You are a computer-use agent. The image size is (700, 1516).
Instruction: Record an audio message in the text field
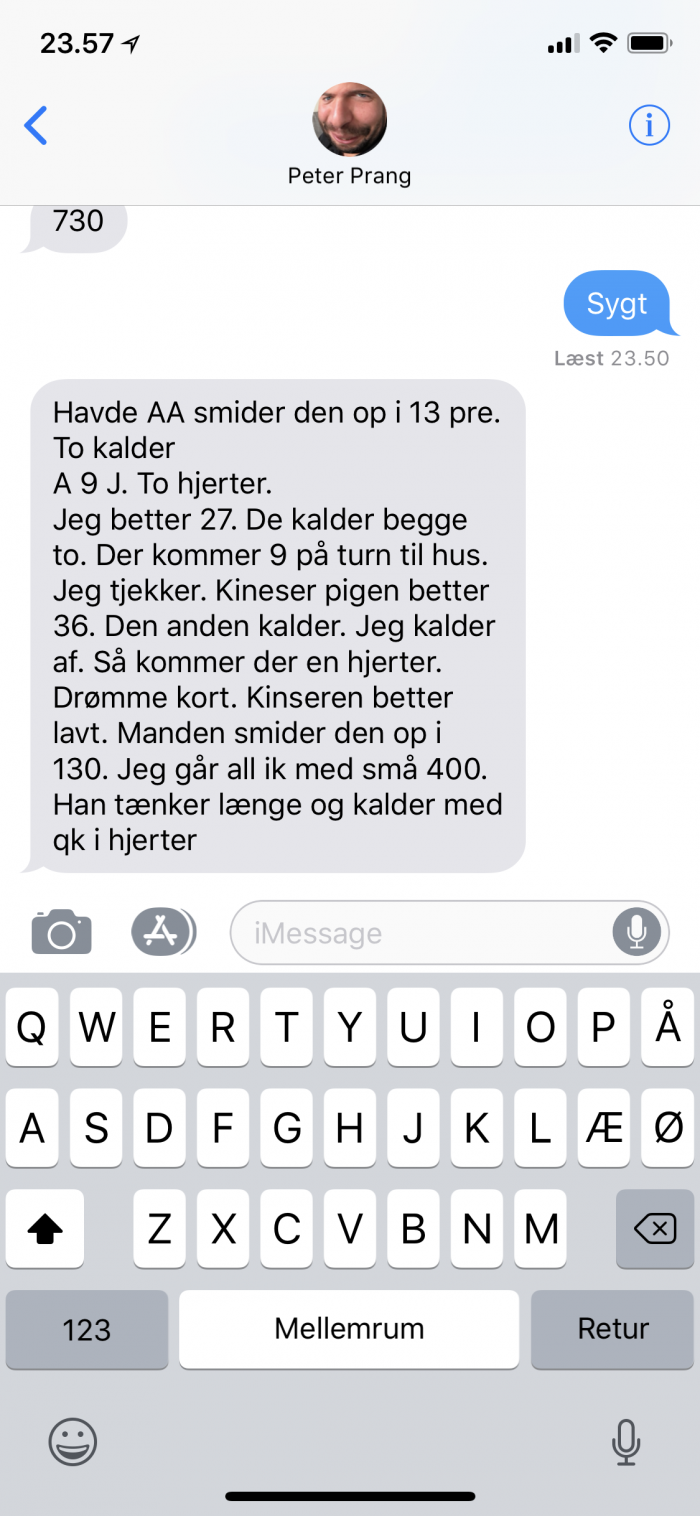click(x=637, y=932)
